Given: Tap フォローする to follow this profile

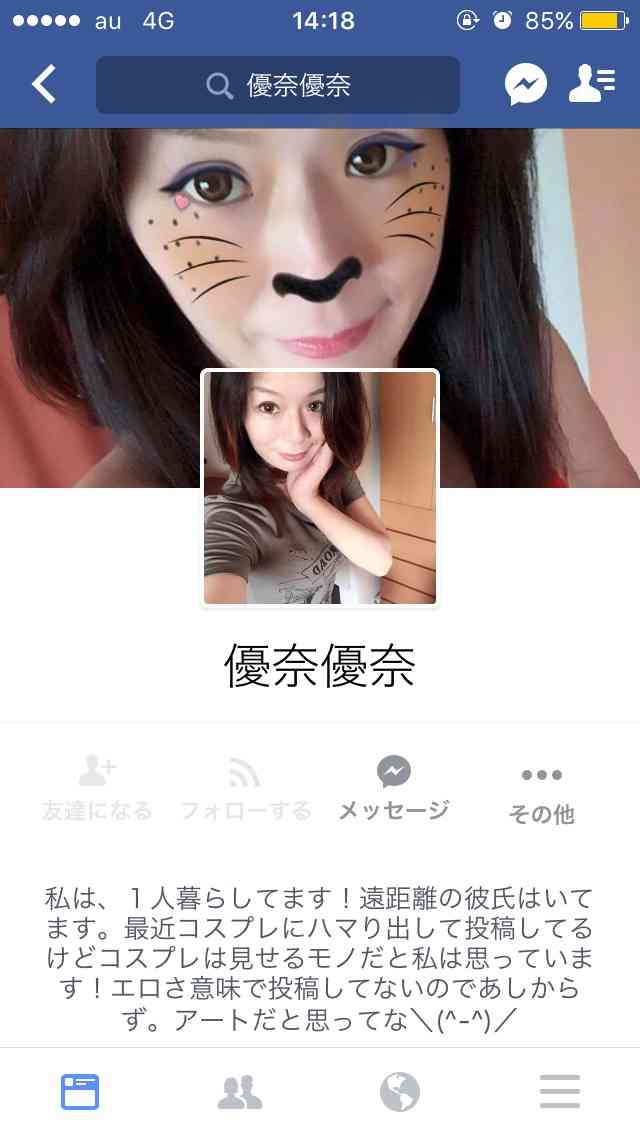Looking at the screenshot, I should (x=245, y=789).
